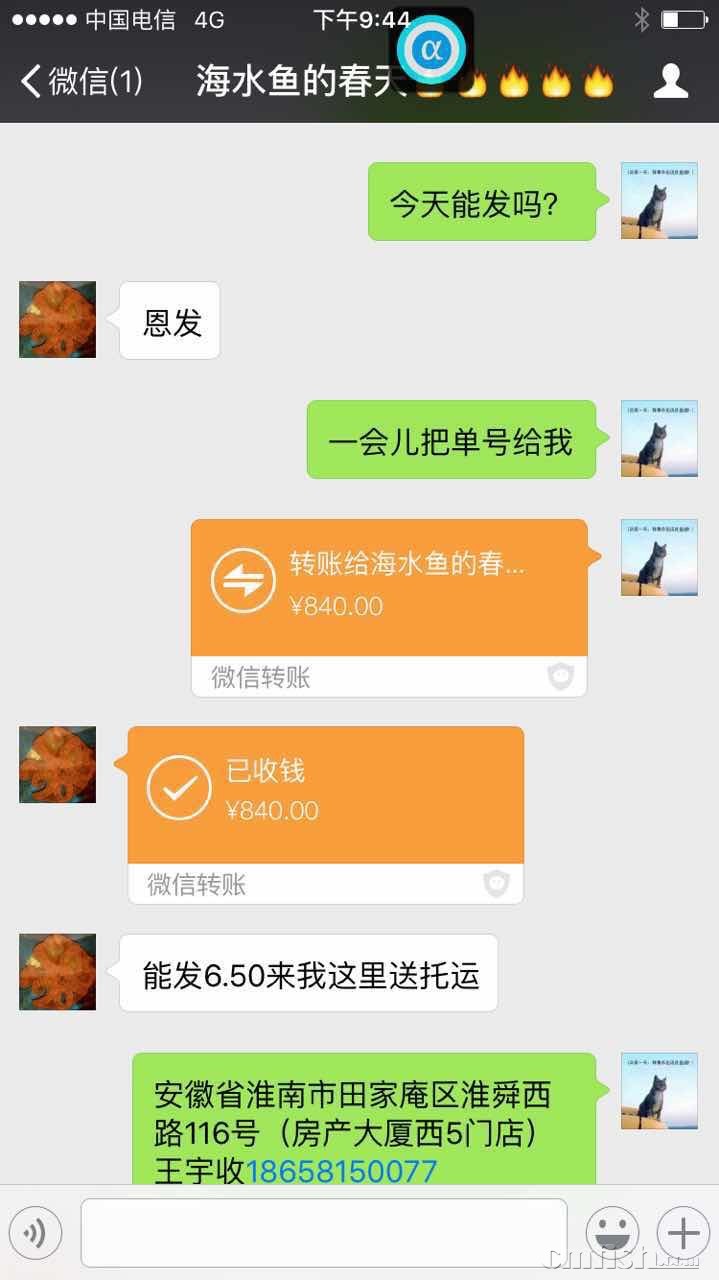
Task: Switch to voice message input
Action: pyautogui.click(x=35, y=1233)
